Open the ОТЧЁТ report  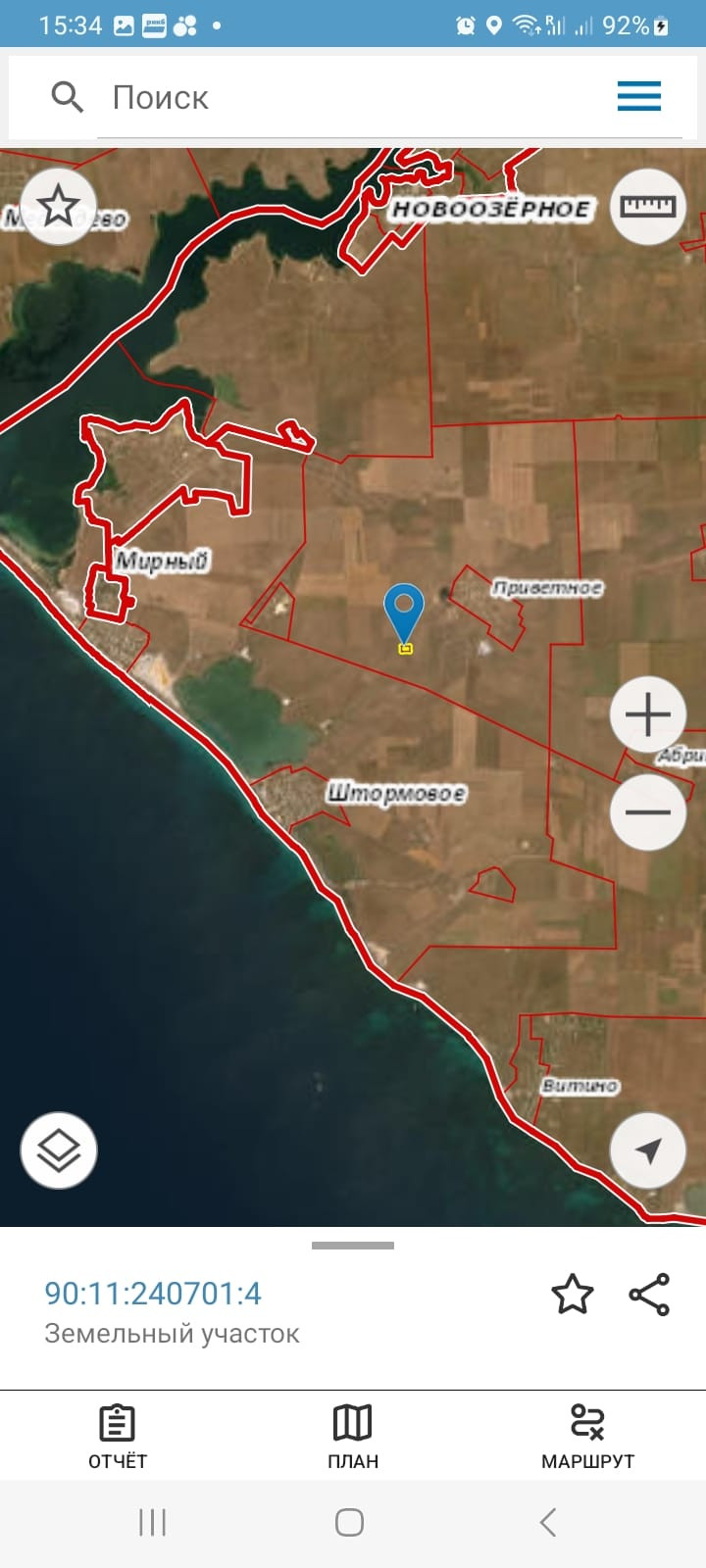(x=118, y=1436)
